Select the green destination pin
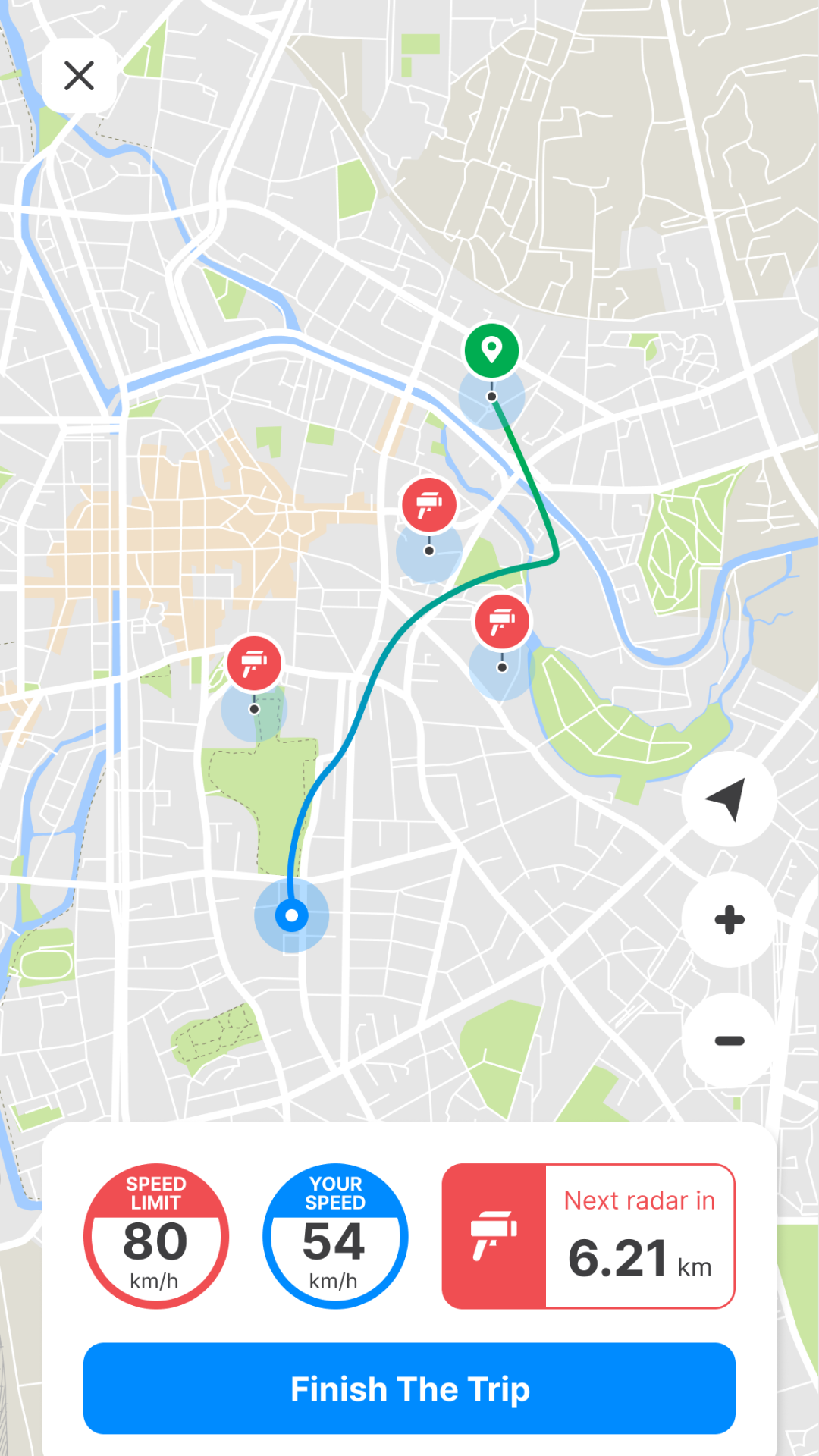819x1456 pixels. click(491, 350)
